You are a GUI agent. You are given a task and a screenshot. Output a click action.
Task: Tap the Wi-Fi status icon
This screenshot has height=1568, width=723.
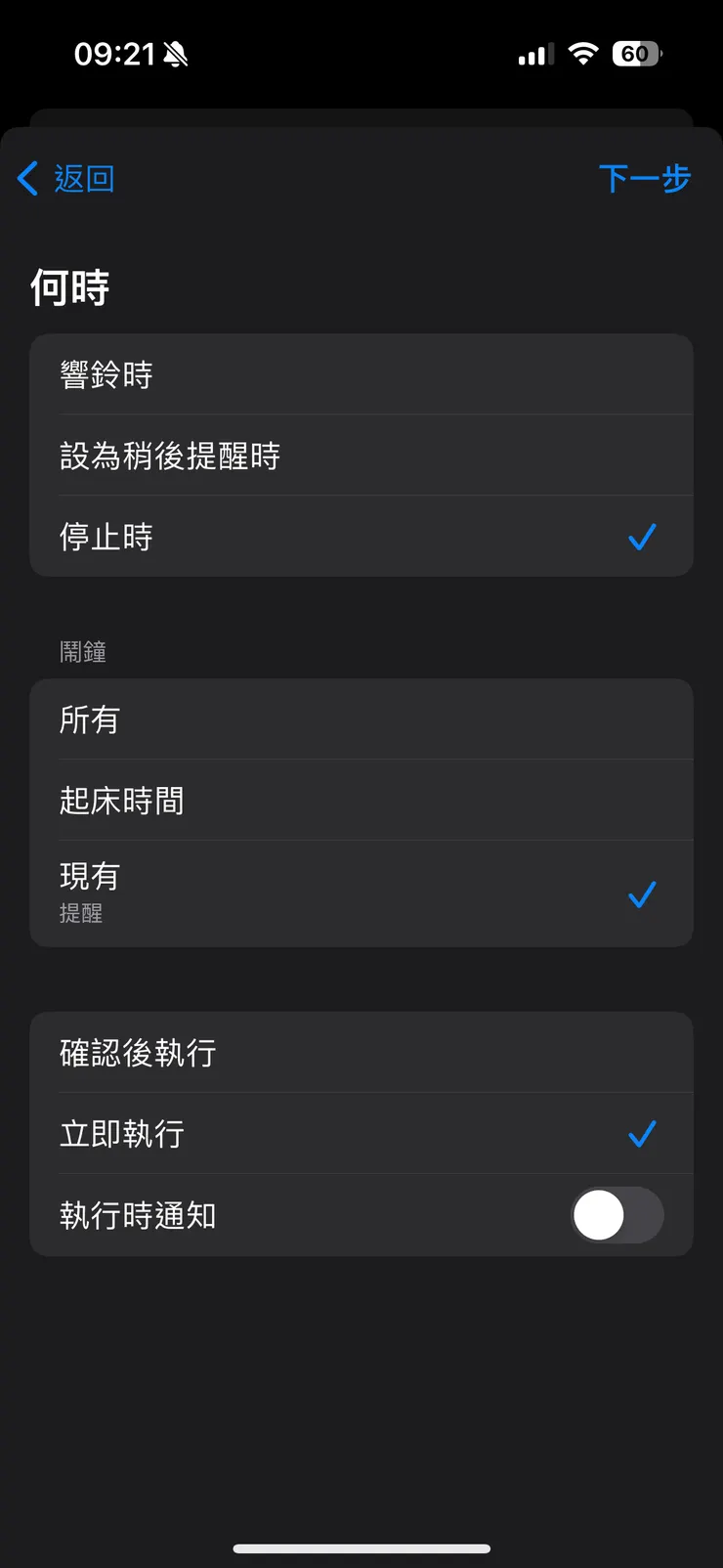[582, 53]
